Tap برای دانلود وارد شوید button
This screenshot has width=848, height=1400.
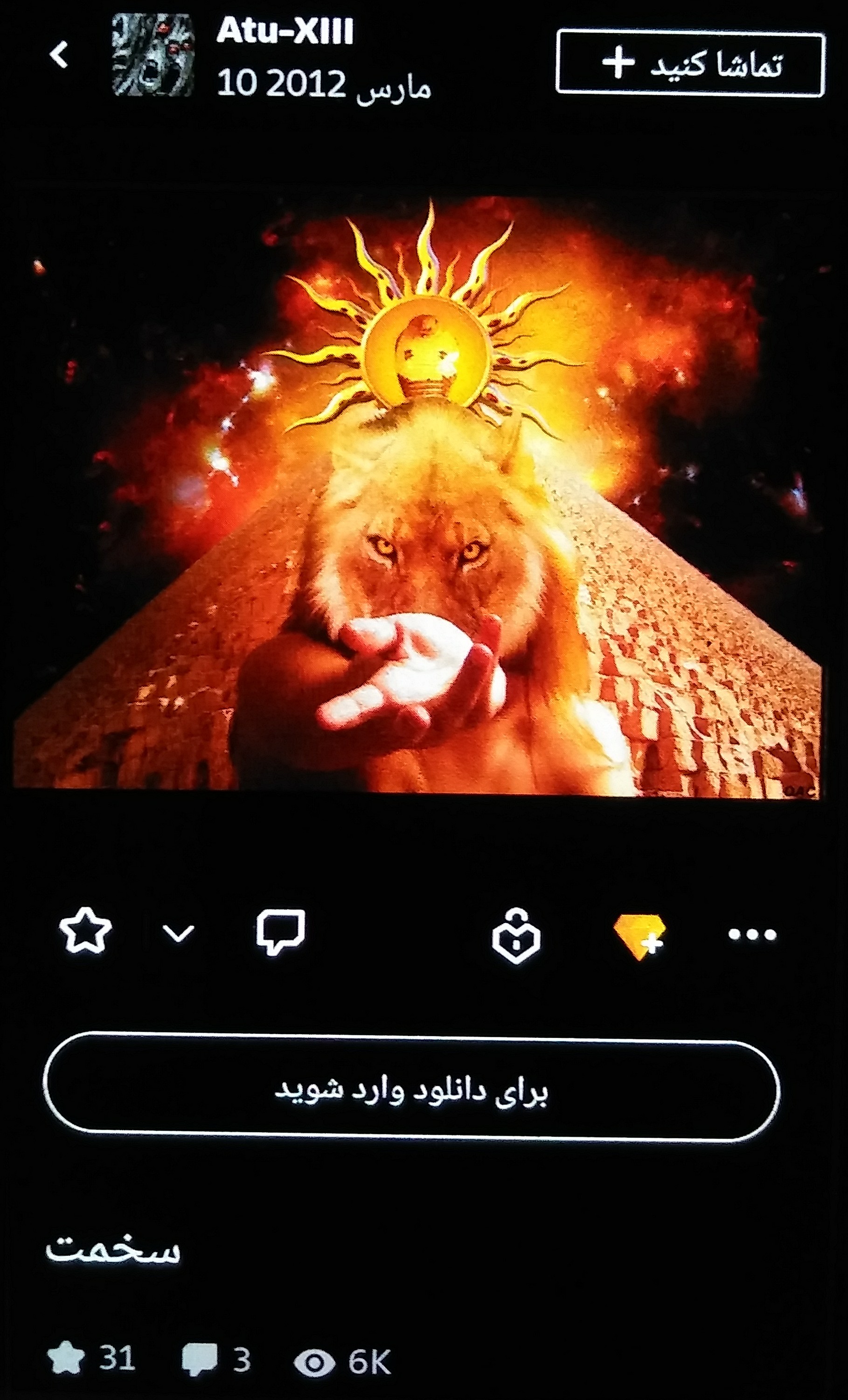pyautogui.click(x=411, y=1091)
